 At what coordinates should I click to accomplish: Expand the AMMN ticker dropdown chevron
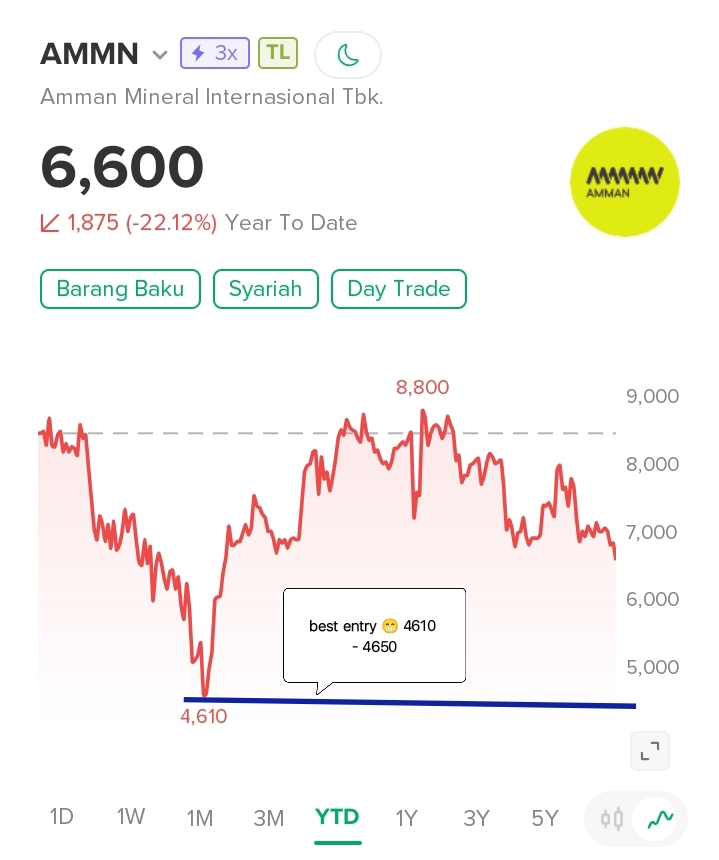(x=160, y=54)
